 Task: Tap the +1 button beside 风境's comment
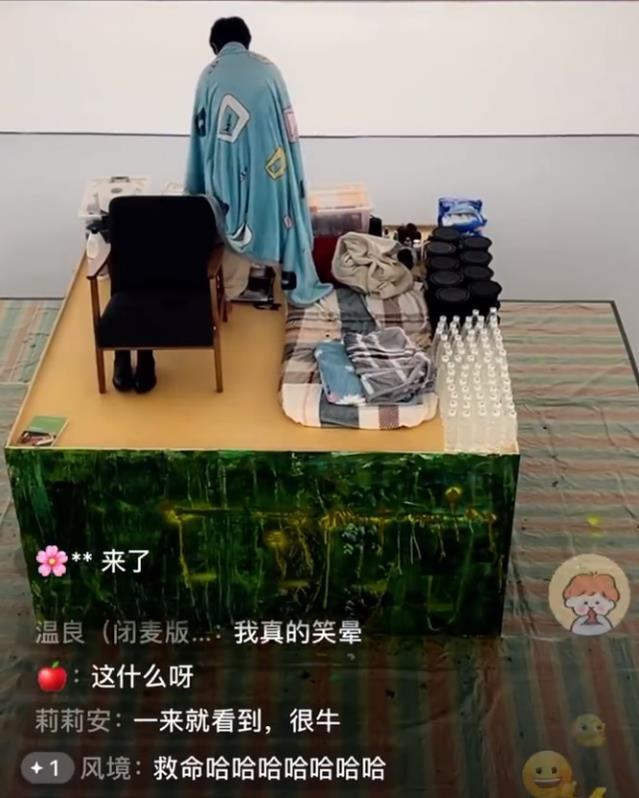click(47, 769)
